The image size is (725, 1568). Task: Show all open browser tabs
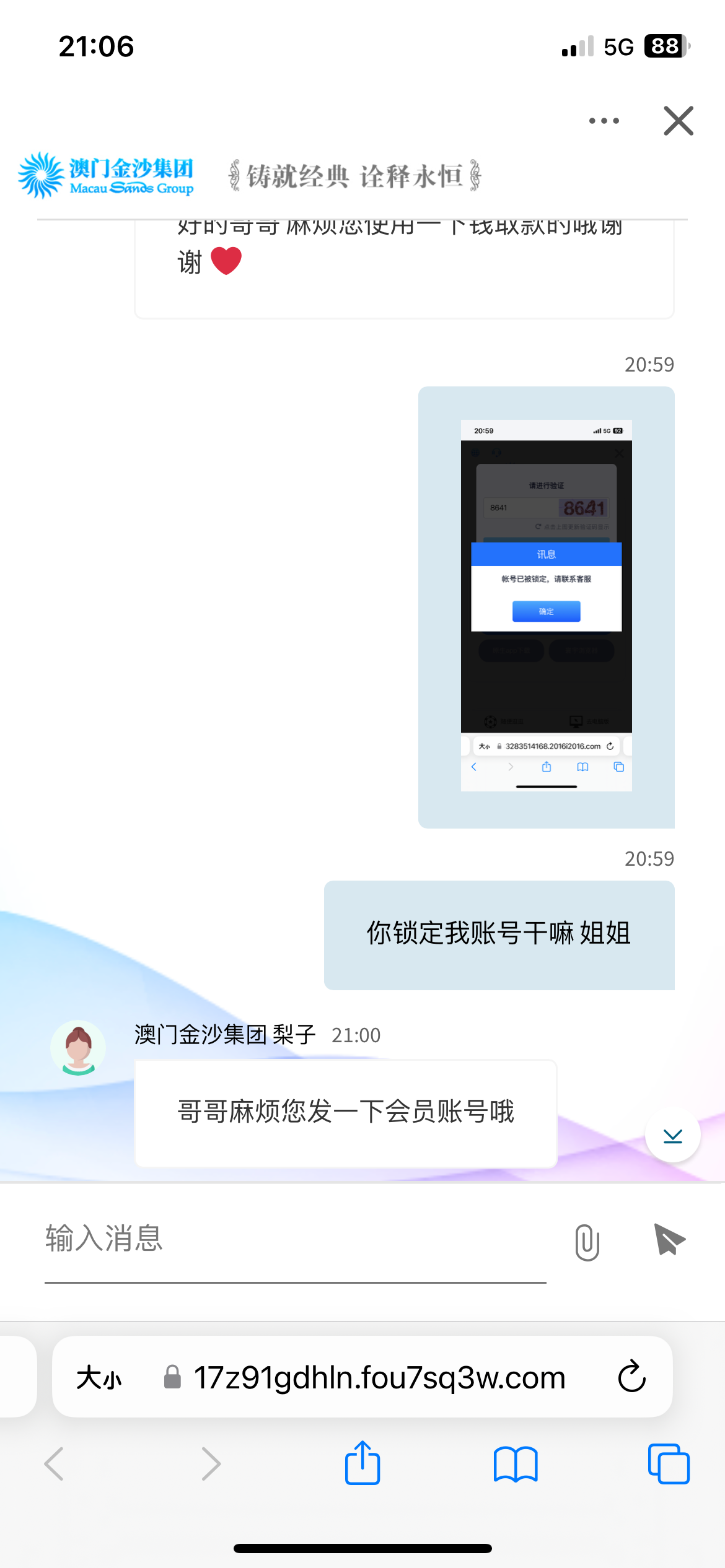[x=668, y=1463]
